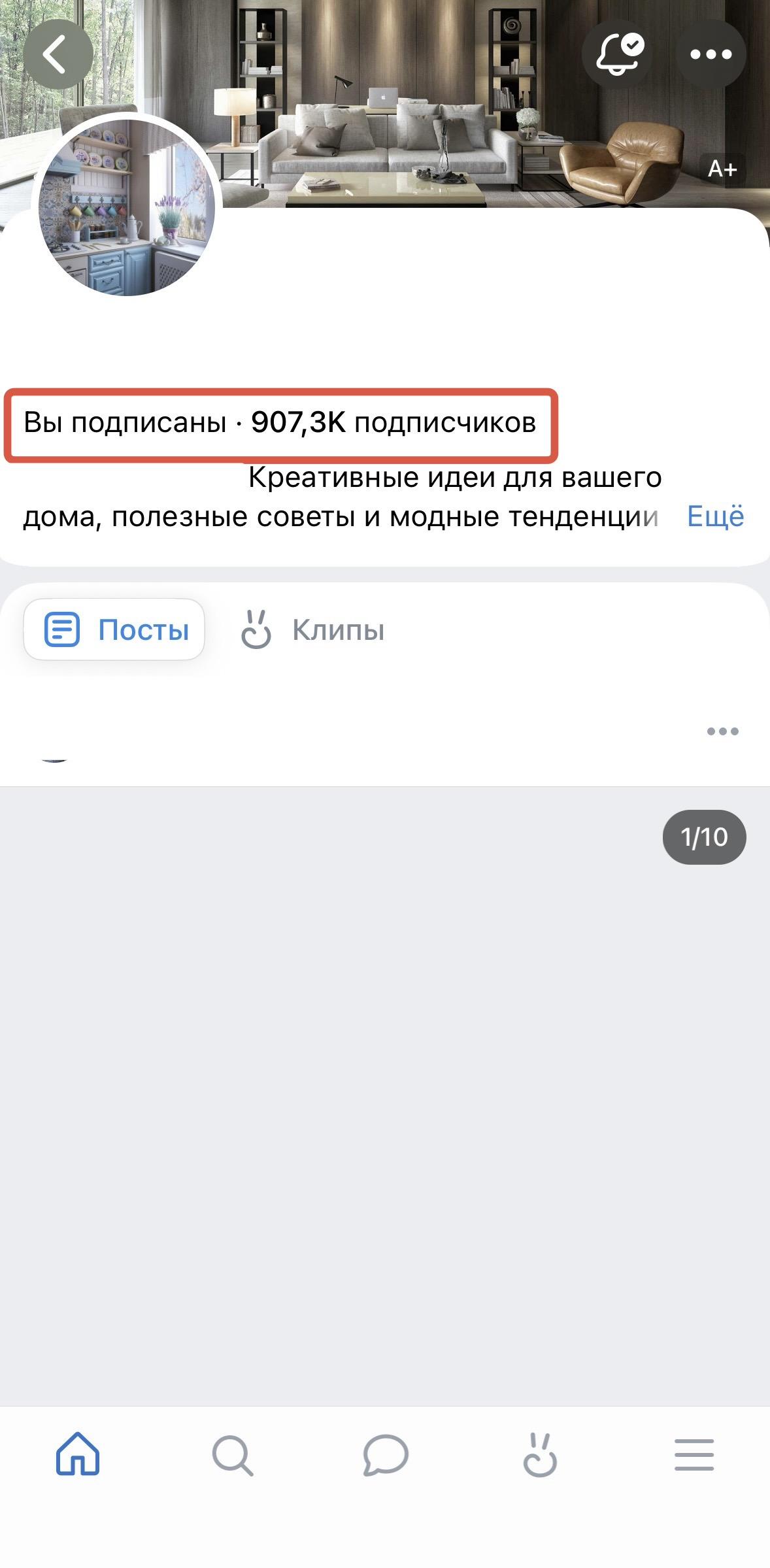
Task: Tap the back arrow to leave the community page
Action: click(59, 54)
